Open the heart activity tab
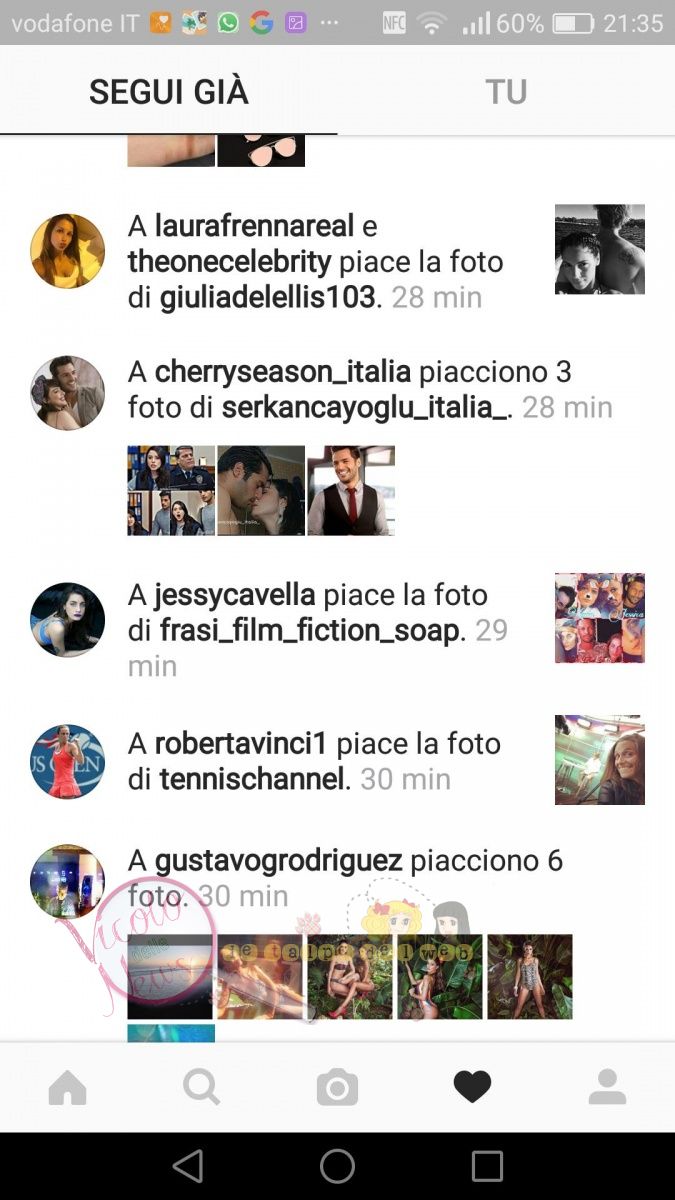 point(472,1087)
